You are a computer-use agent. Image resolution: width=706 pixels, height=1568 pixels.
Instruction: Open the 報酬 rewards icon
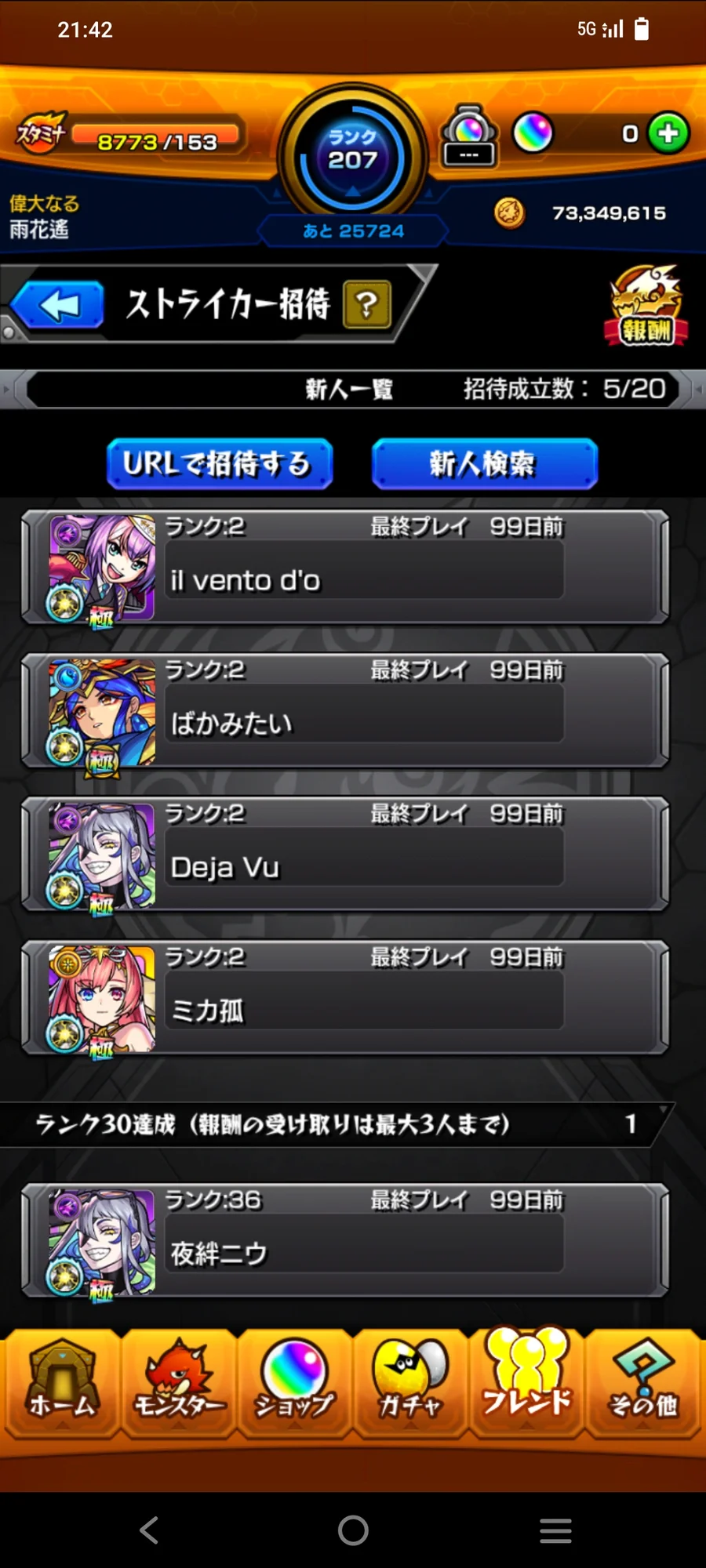tap(646, 307)
